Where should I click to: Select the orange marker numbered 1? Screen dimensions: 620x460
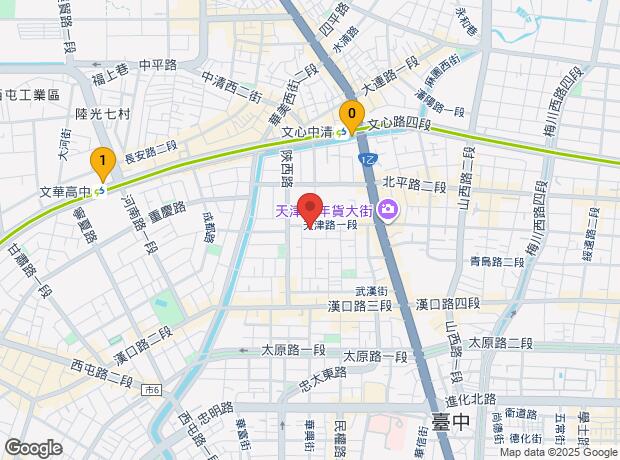pos(101,161)
